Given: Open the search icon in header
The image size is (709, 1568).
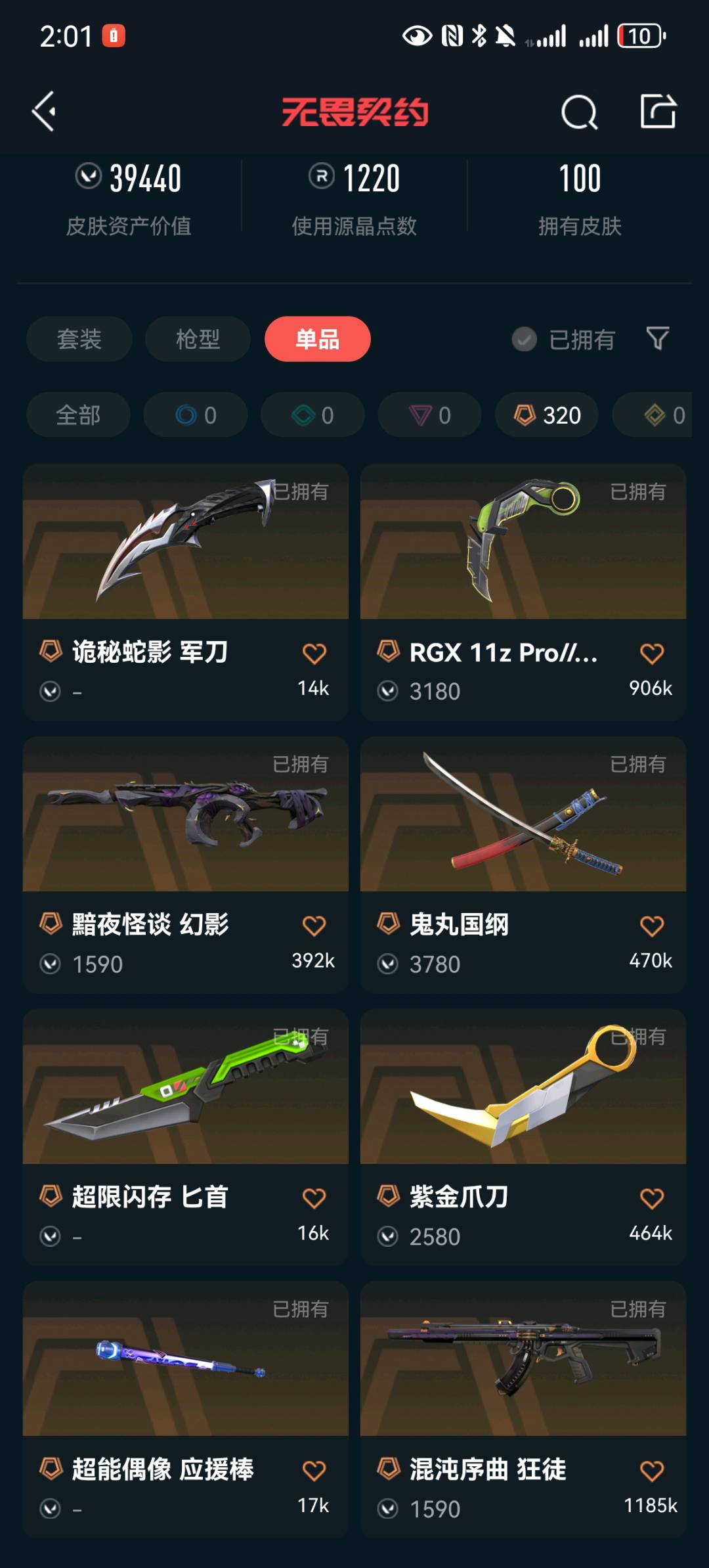Looking at the screenshot, I should [579, 112].
